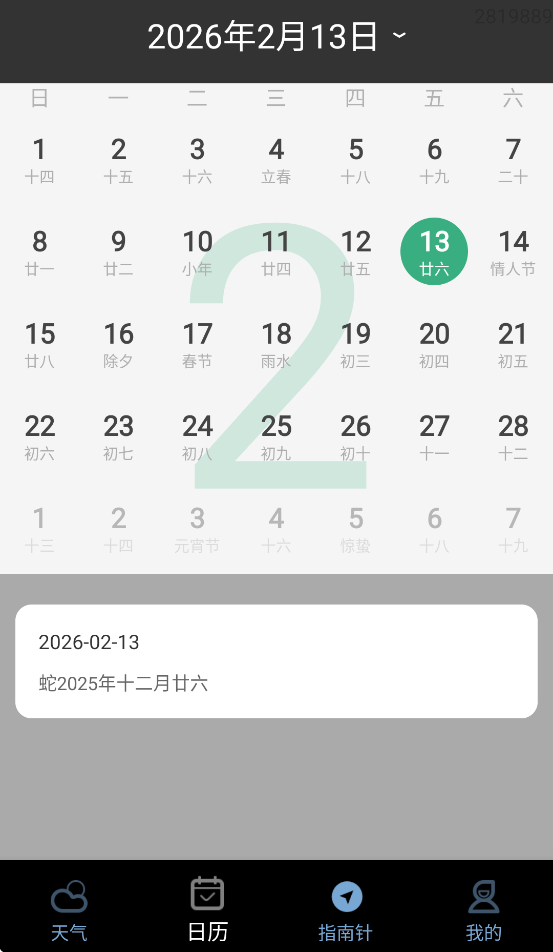553x952 pixels.
Task: Select February 14 情人节
Action: [x=513, y=251]
